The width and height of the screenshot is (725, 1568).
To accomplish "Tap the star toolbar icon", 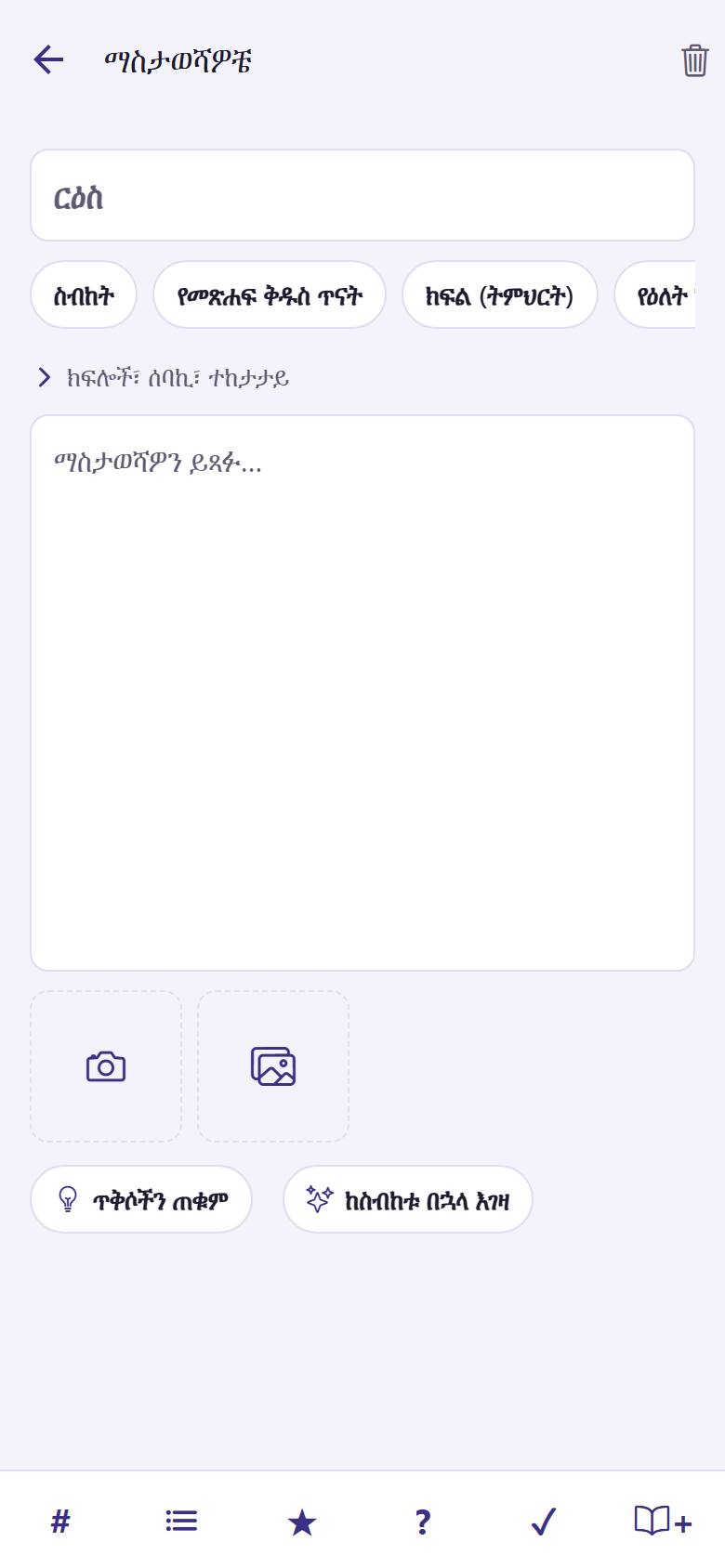I will pyautogui.click(x=302, y=1522).
